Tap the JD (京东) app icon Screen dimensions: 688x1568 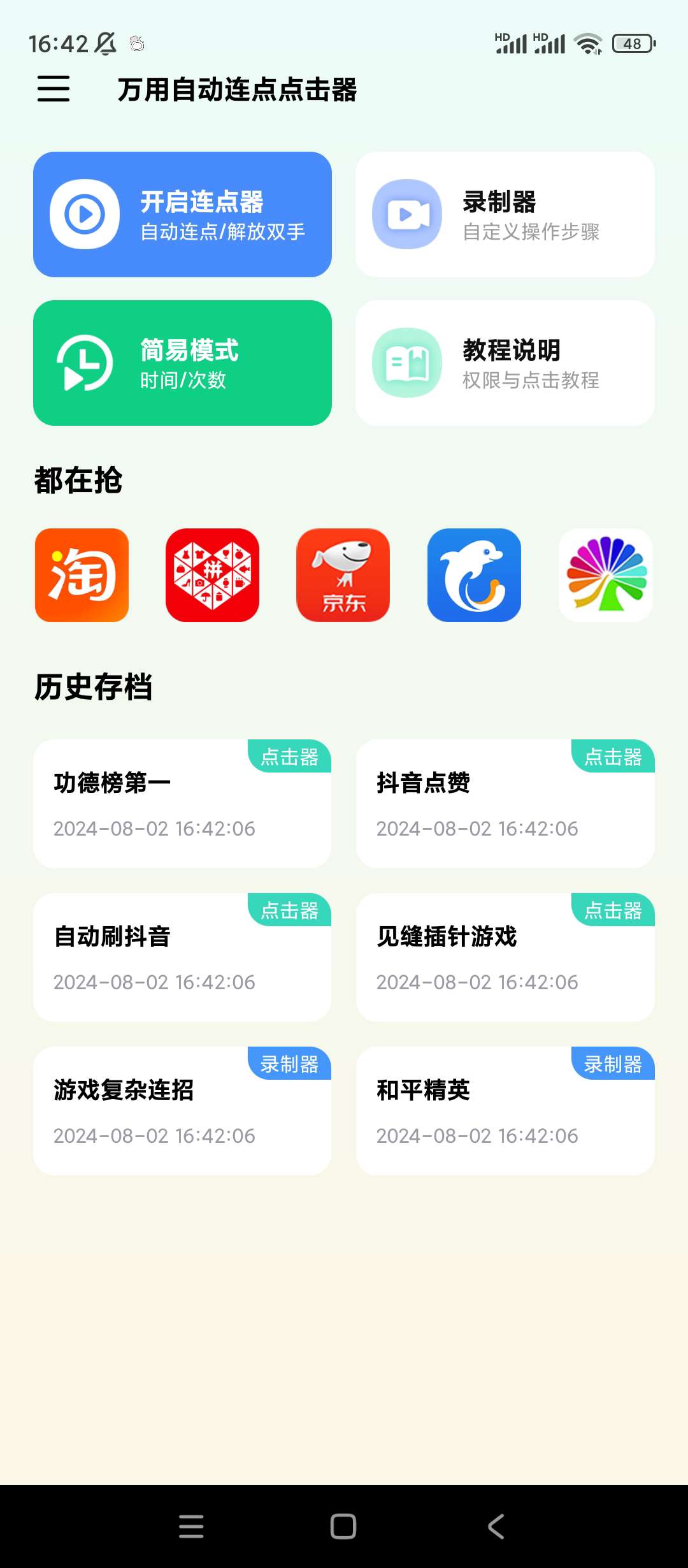(343, 574)
